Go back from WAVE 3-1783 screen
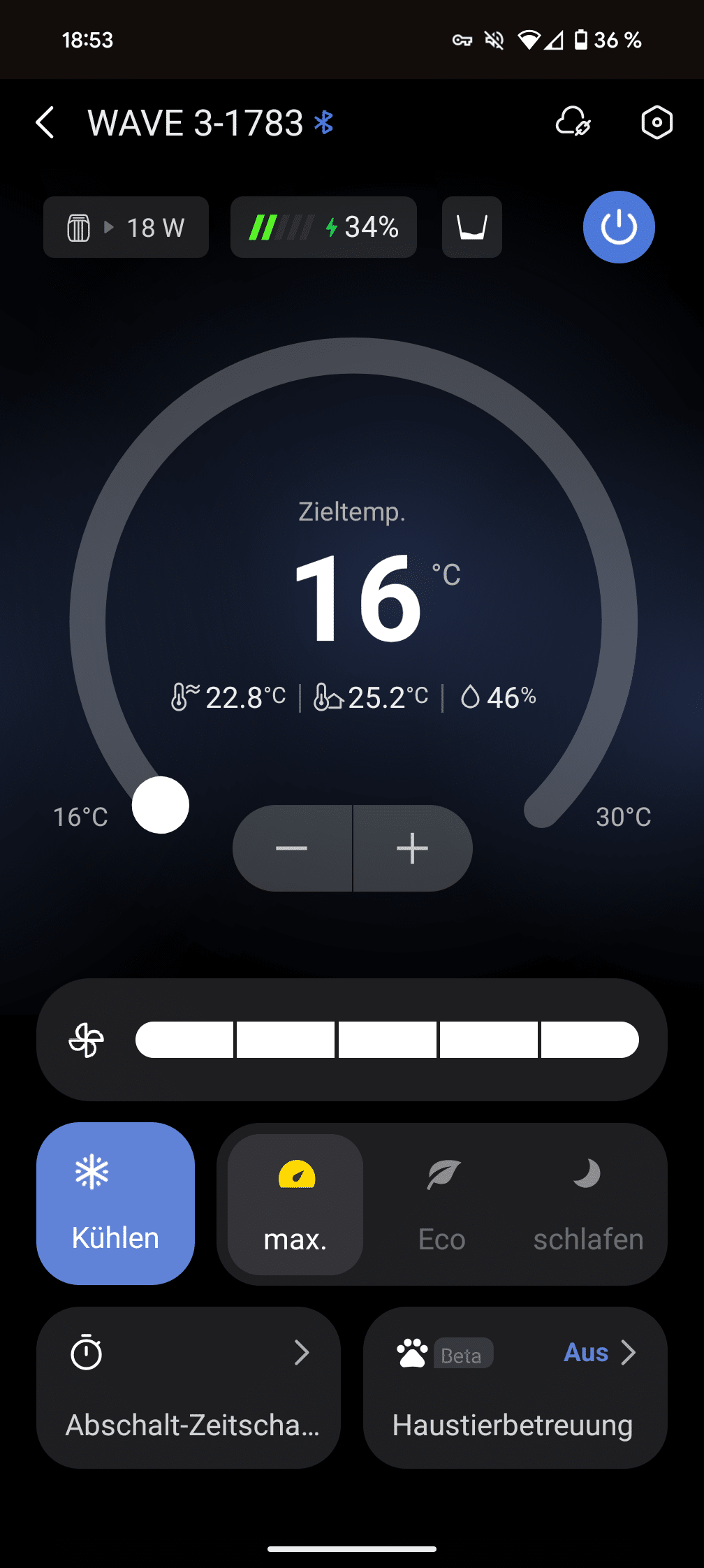This screenshot has height=1568, width=704. pyautogui.click(x=45, y=123)
